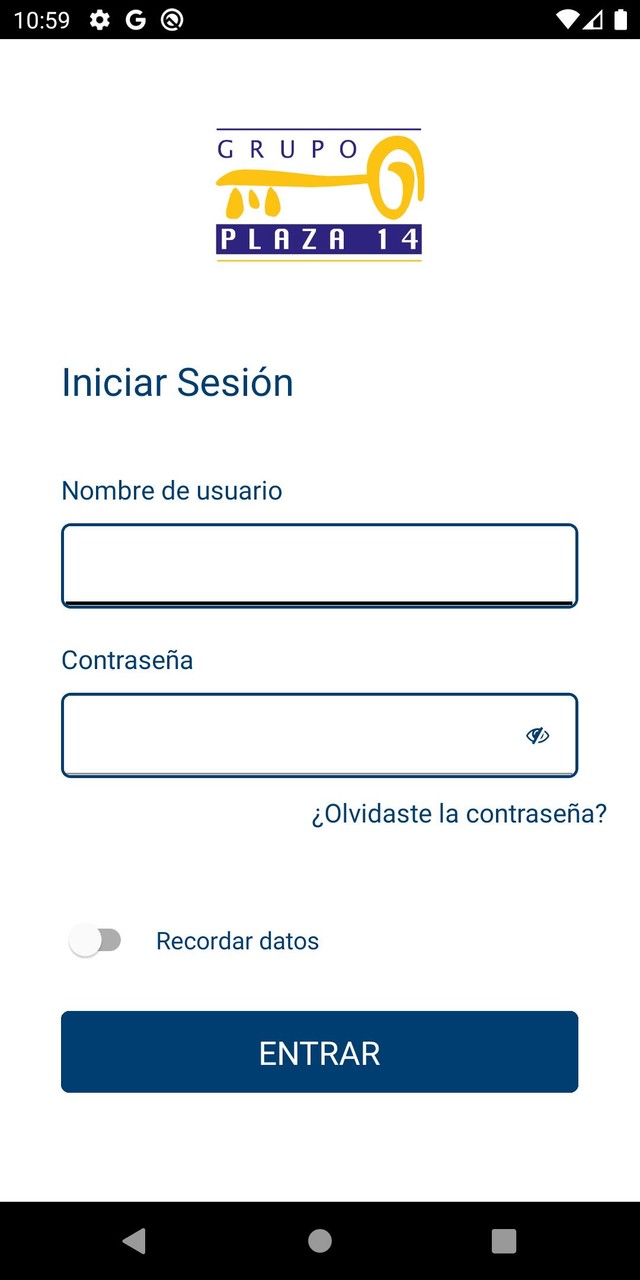Go back using the system back button
The width and height of the screenshot is (640, 1280).
pyautogui.click(x=133, y=1241)
